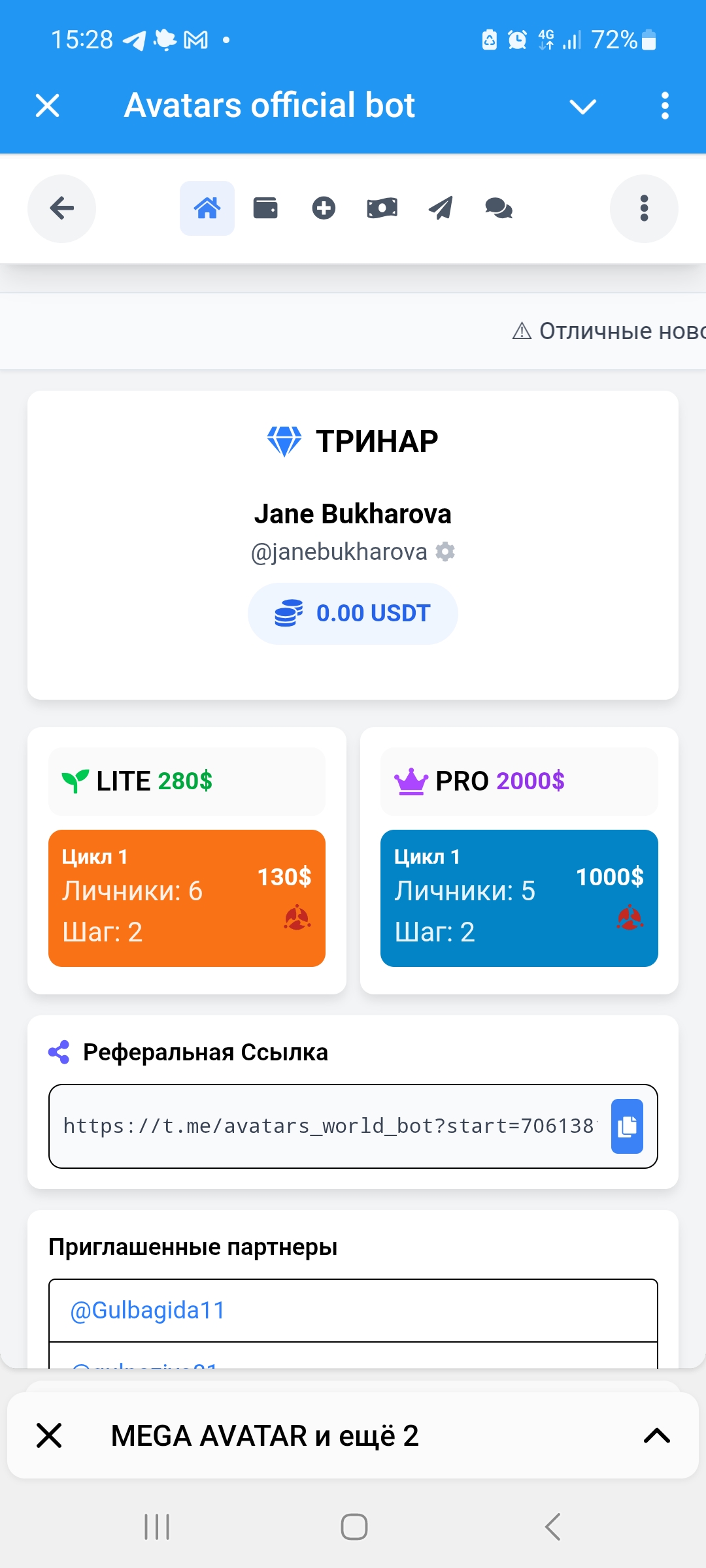Open the round three-dot menu button
This screenshot has width=706, height=1568.
coord(644,208)
